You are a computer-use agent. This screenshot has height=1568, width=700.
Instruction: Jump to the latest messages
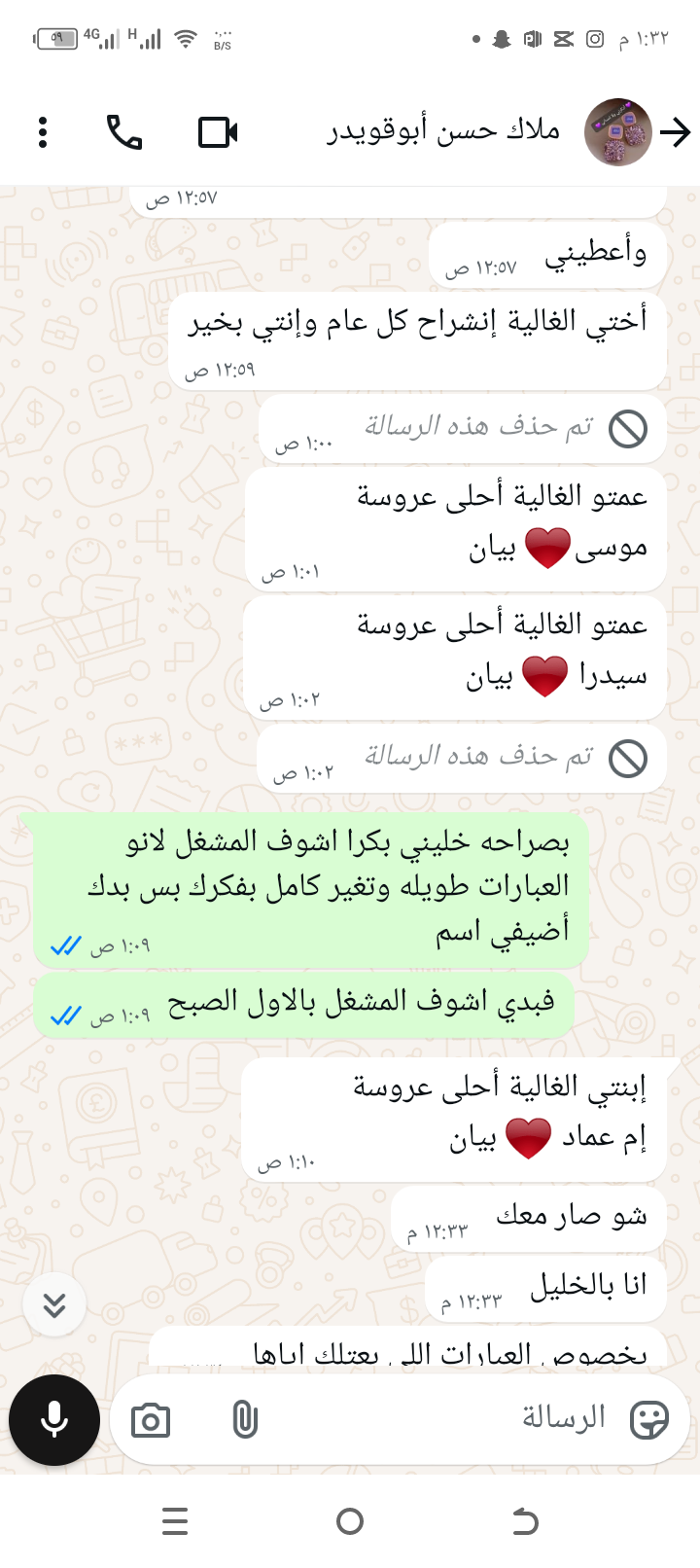(54, 1304)
